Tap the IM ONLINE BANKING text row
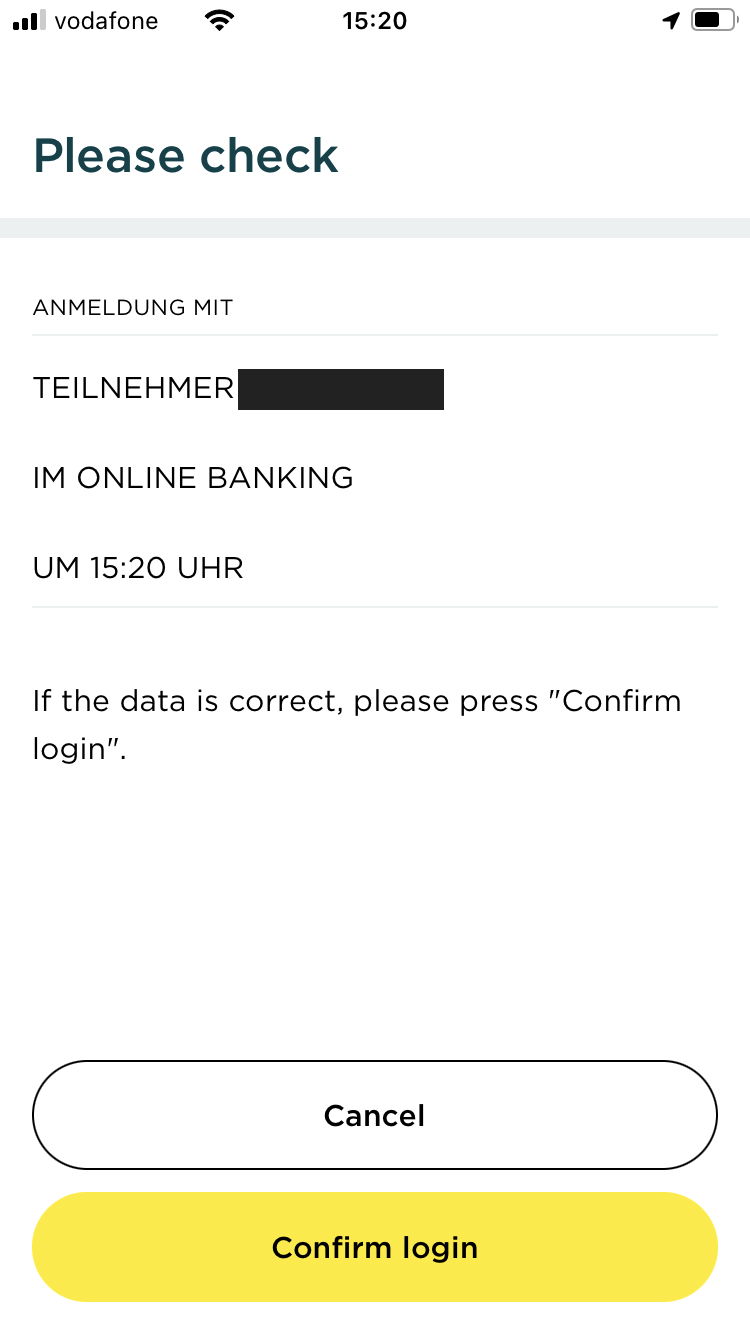Screen dimensions: 750x1334 point(193,478)
